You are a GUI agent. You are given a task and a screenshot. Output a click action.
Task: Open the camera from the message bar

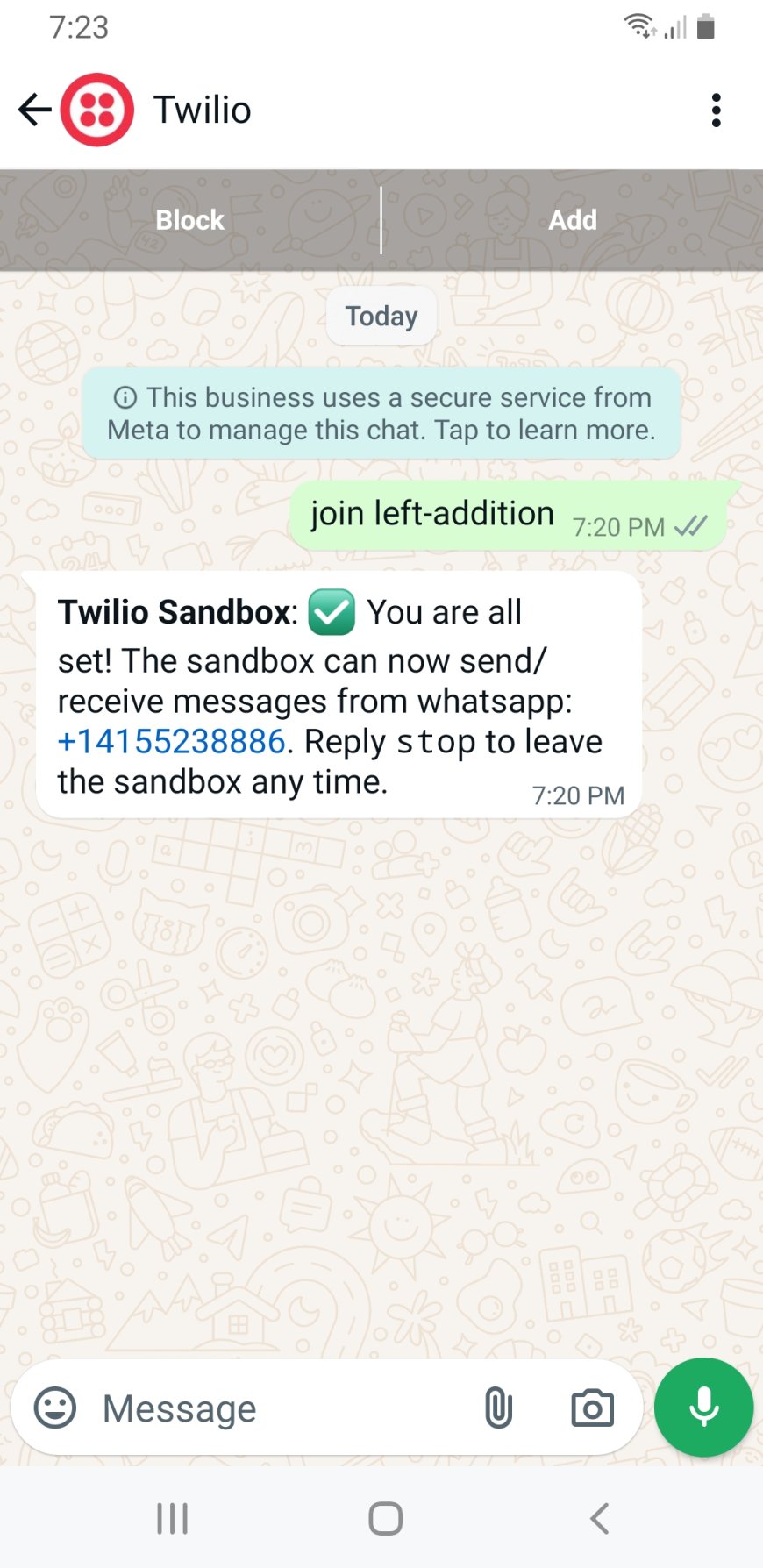[x=592, y=1408]
